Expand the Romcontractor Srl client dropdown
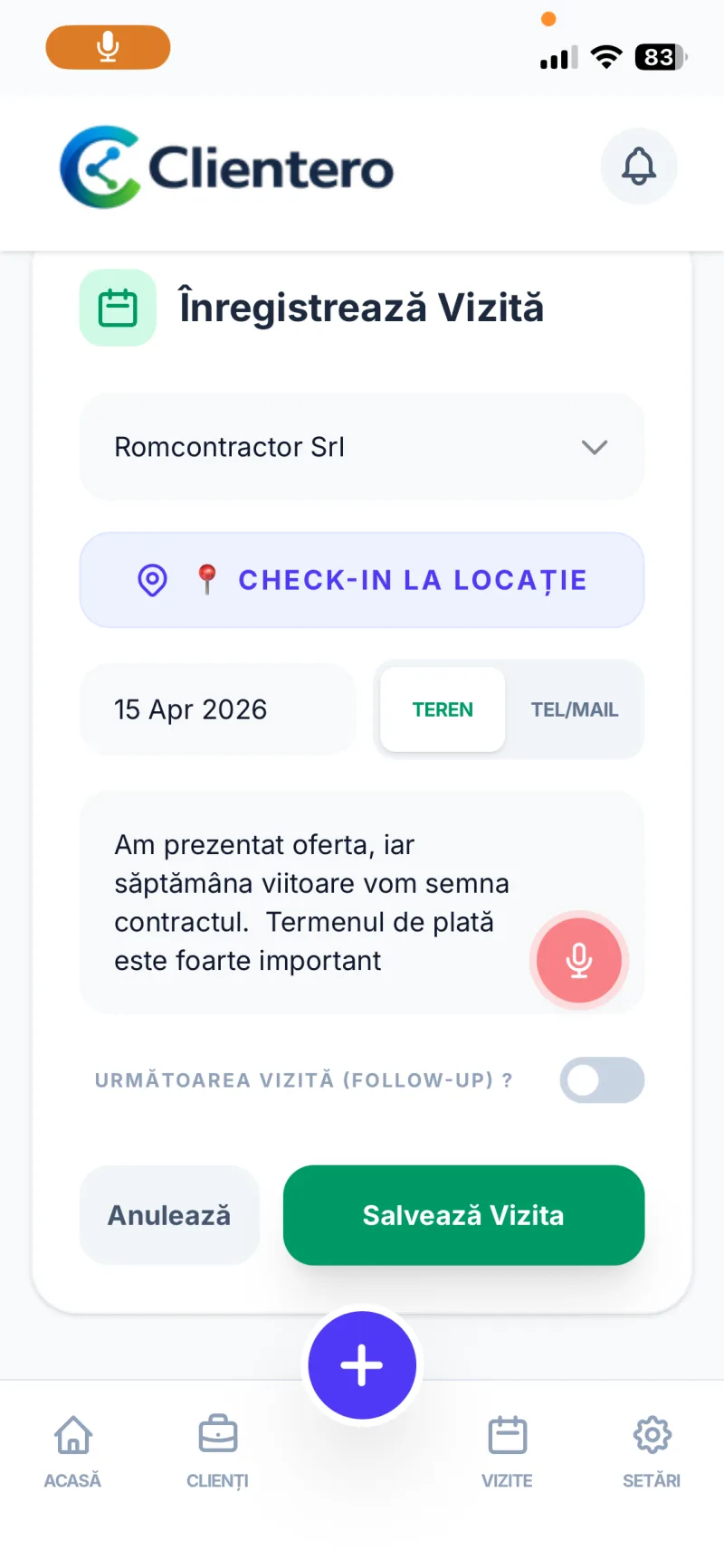 (362, 447)
